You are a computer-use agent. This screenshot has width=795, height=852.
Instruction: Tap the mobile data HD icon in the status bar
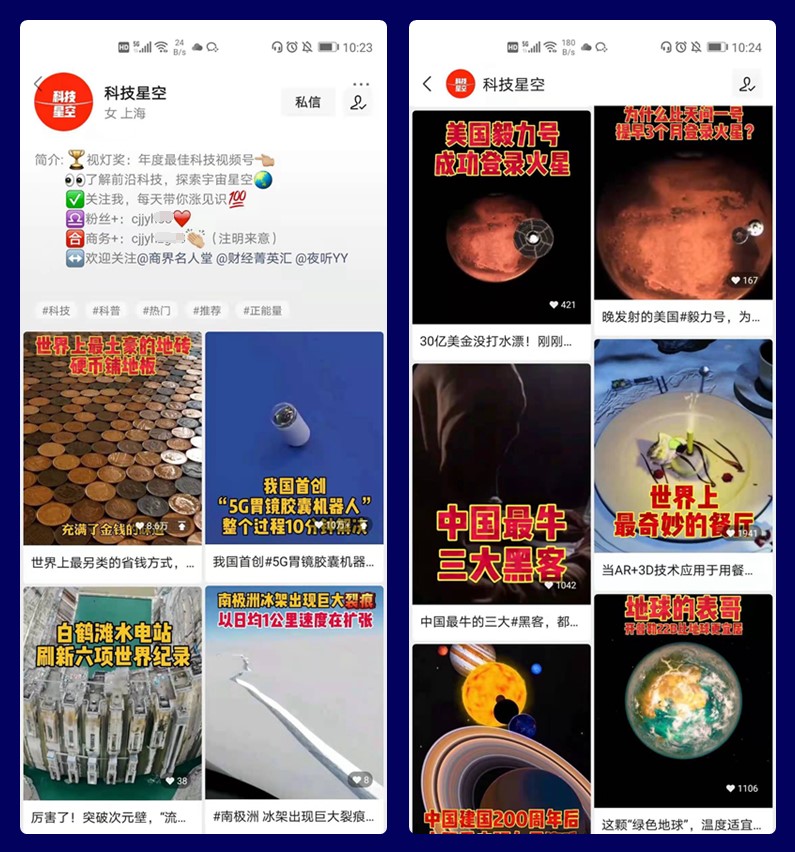click(x=123, y=45)
